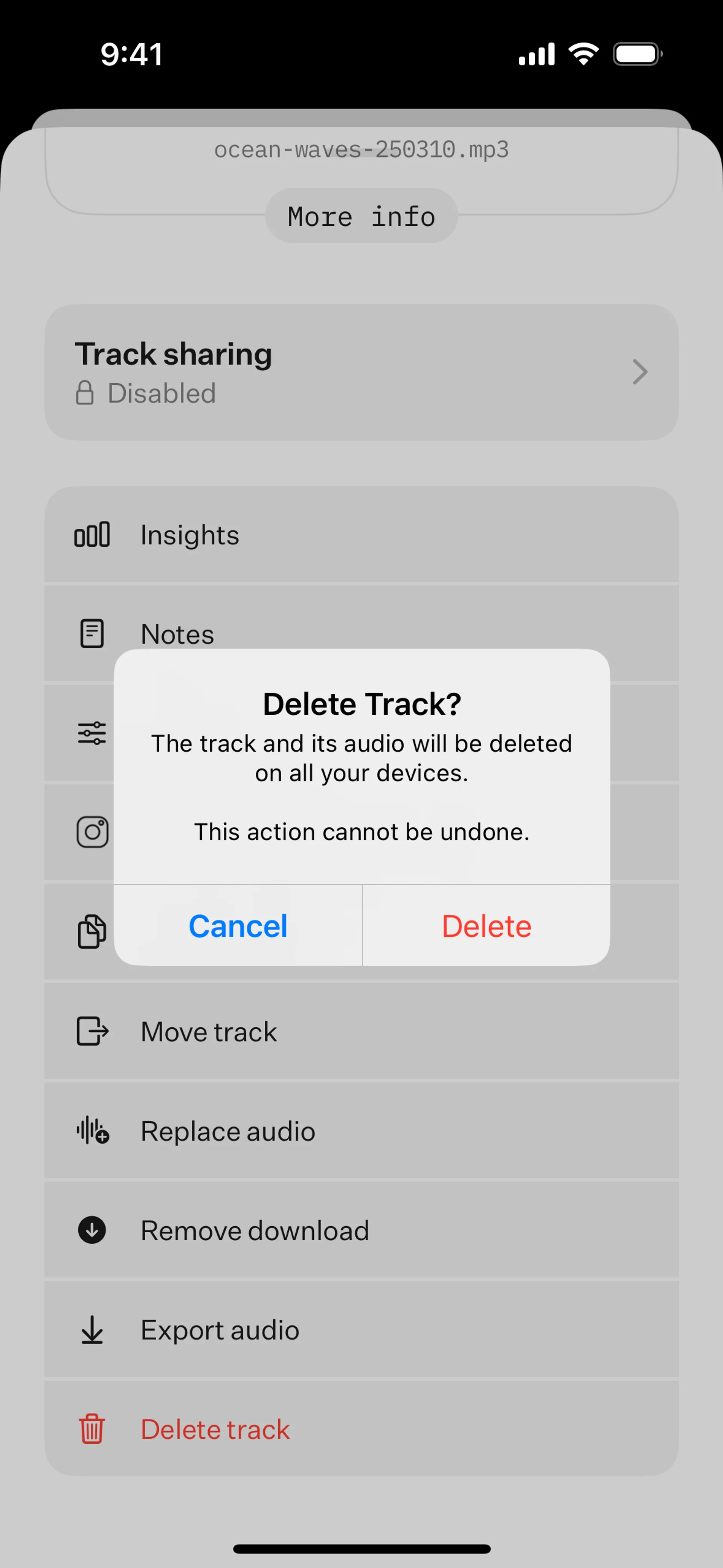Tap the red Delete track row
723x1568 pixels.
[361, 1429]
